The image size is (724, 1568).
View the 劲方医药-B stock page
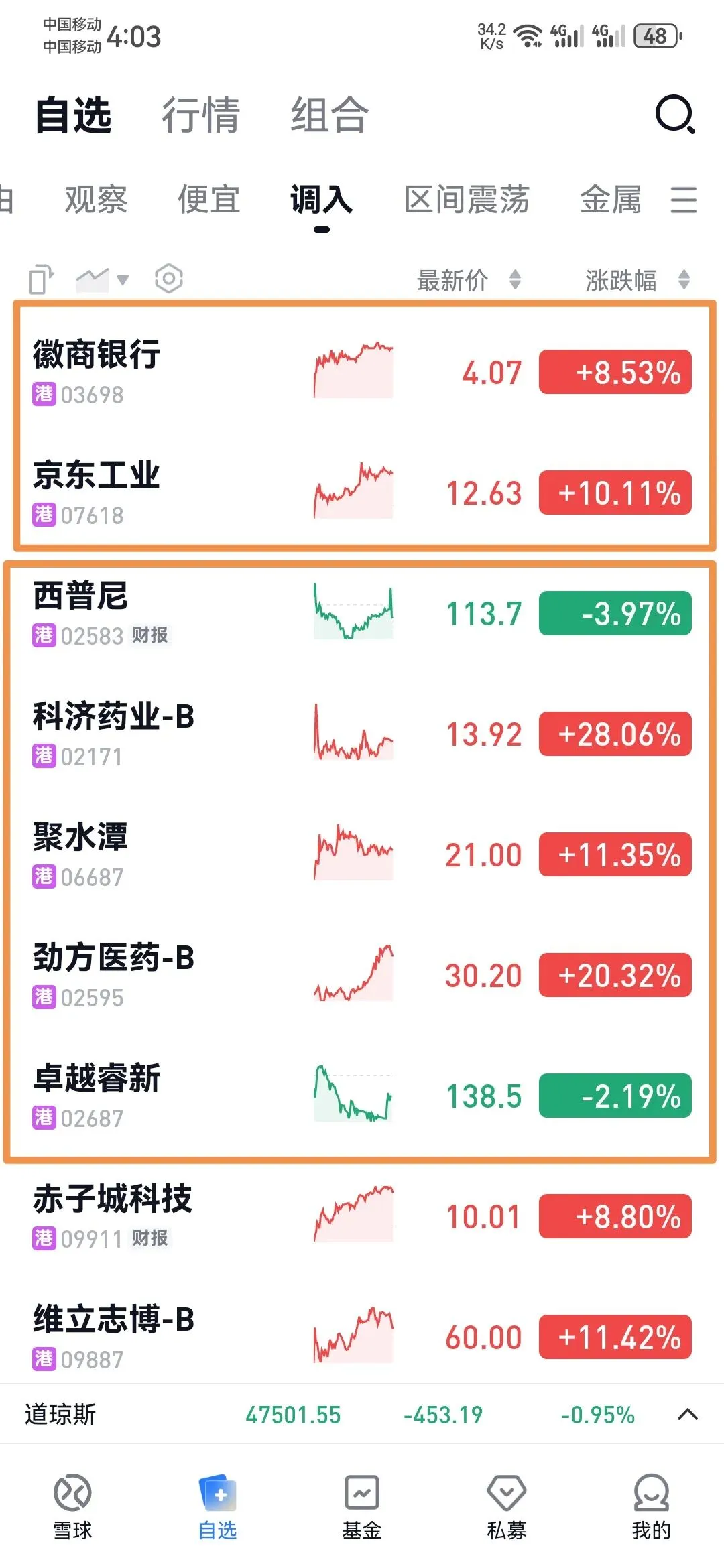[114, 973]
